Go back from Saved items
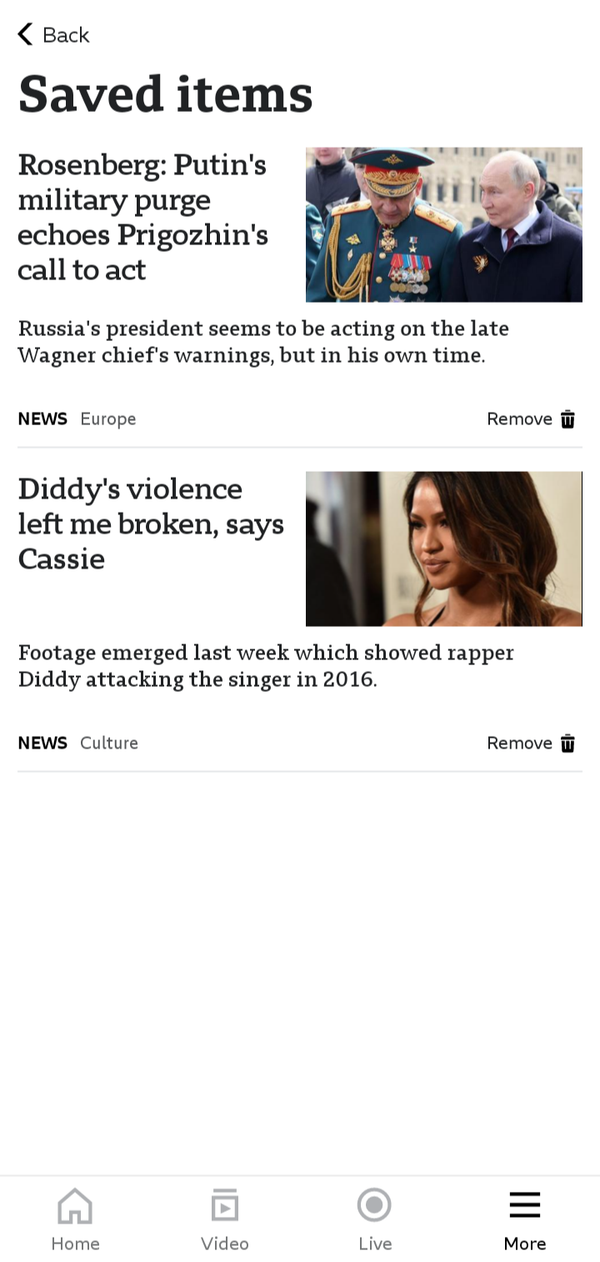The width and height of the screenshot is (600, 1262). [x=54, y=35]
